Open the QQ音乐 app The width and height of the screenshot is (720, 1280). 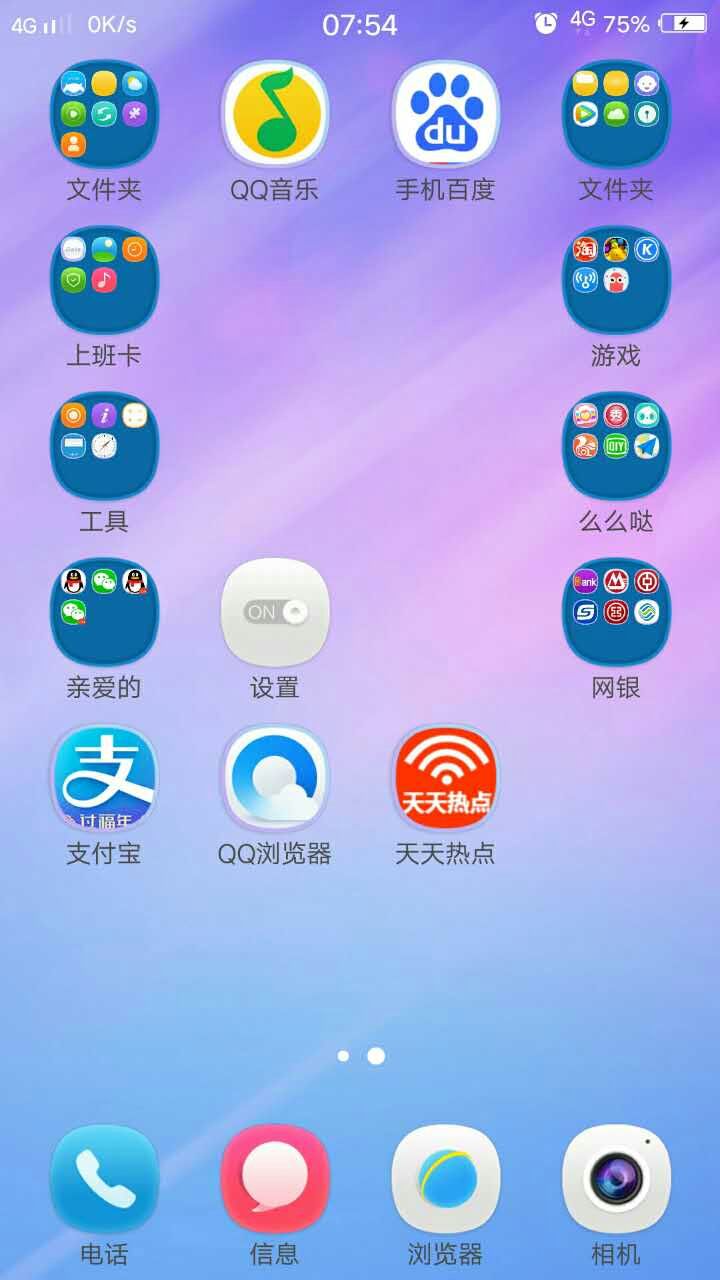coord(275,115)
